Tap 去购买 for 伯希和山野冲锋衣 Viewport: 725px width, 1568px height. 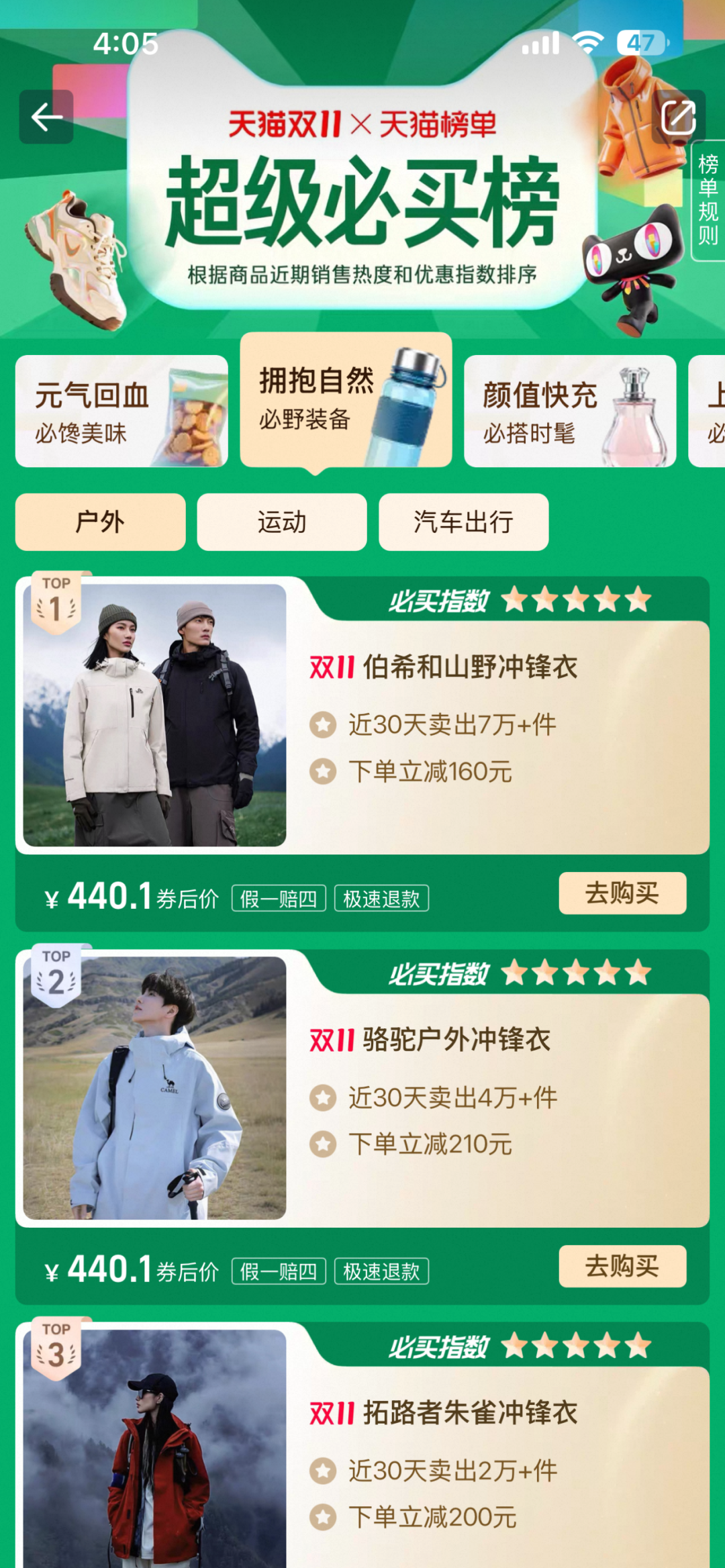(622, 893)
